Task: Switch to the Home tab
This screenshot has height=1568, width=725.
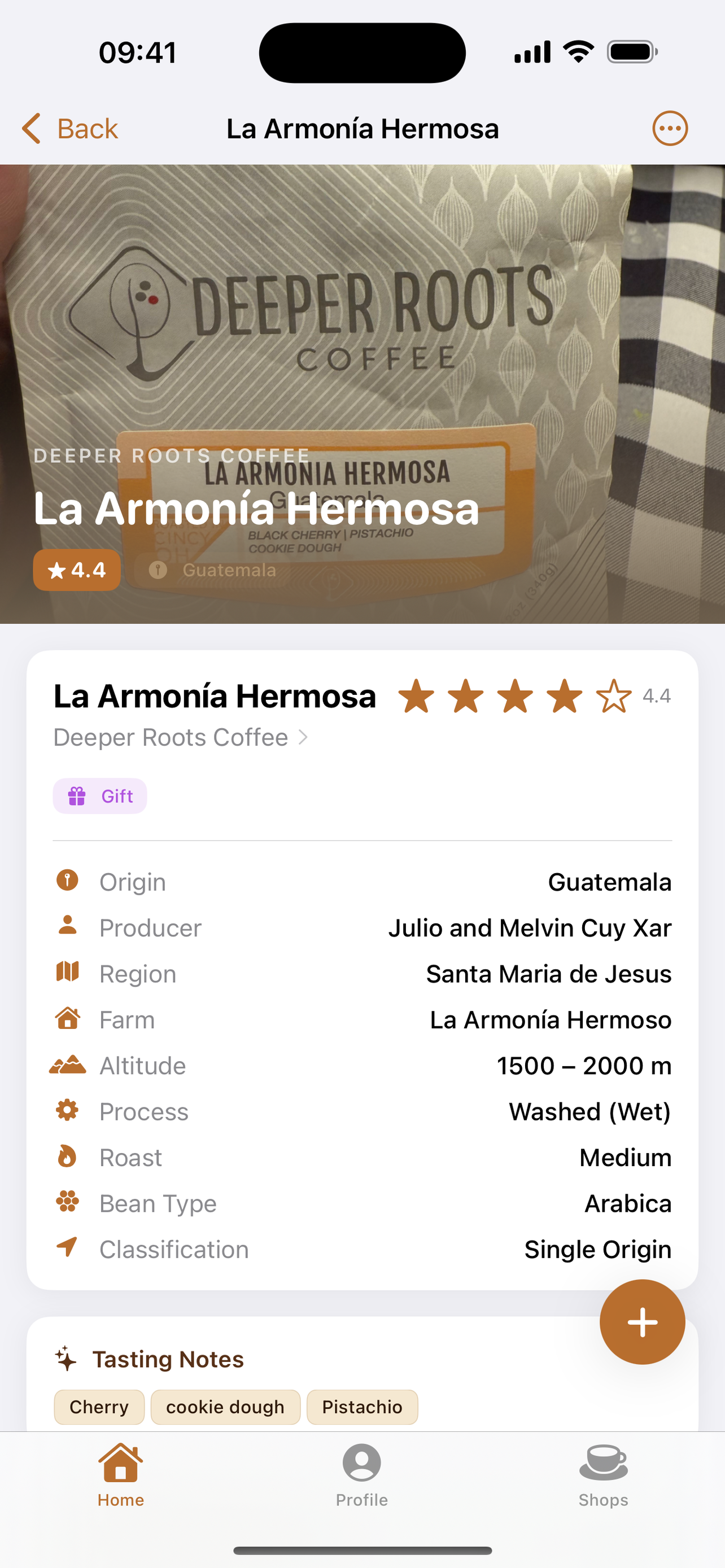Action: 120,1474
